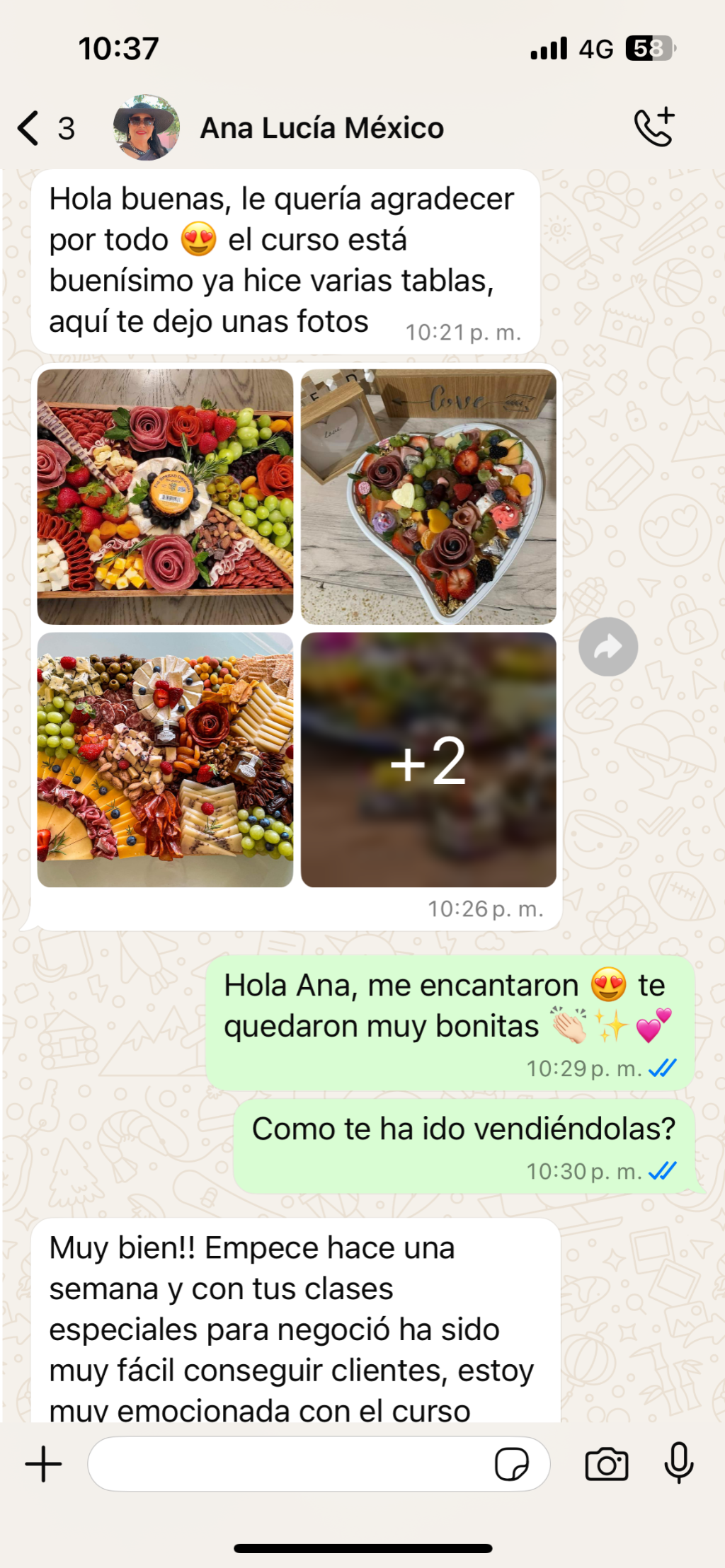
Task: Open the large cheese board photo
Action: pos(165,760)
